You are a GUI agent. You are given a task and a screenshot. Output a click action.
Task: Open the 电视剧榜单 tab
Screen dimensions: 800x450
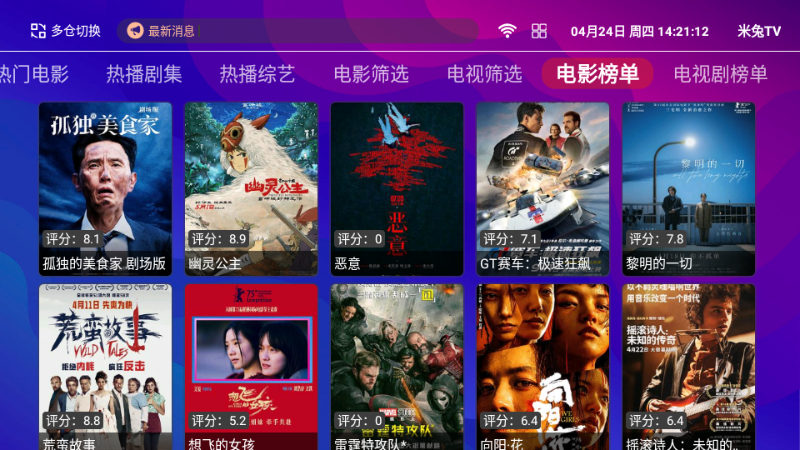tap(720, 74)
